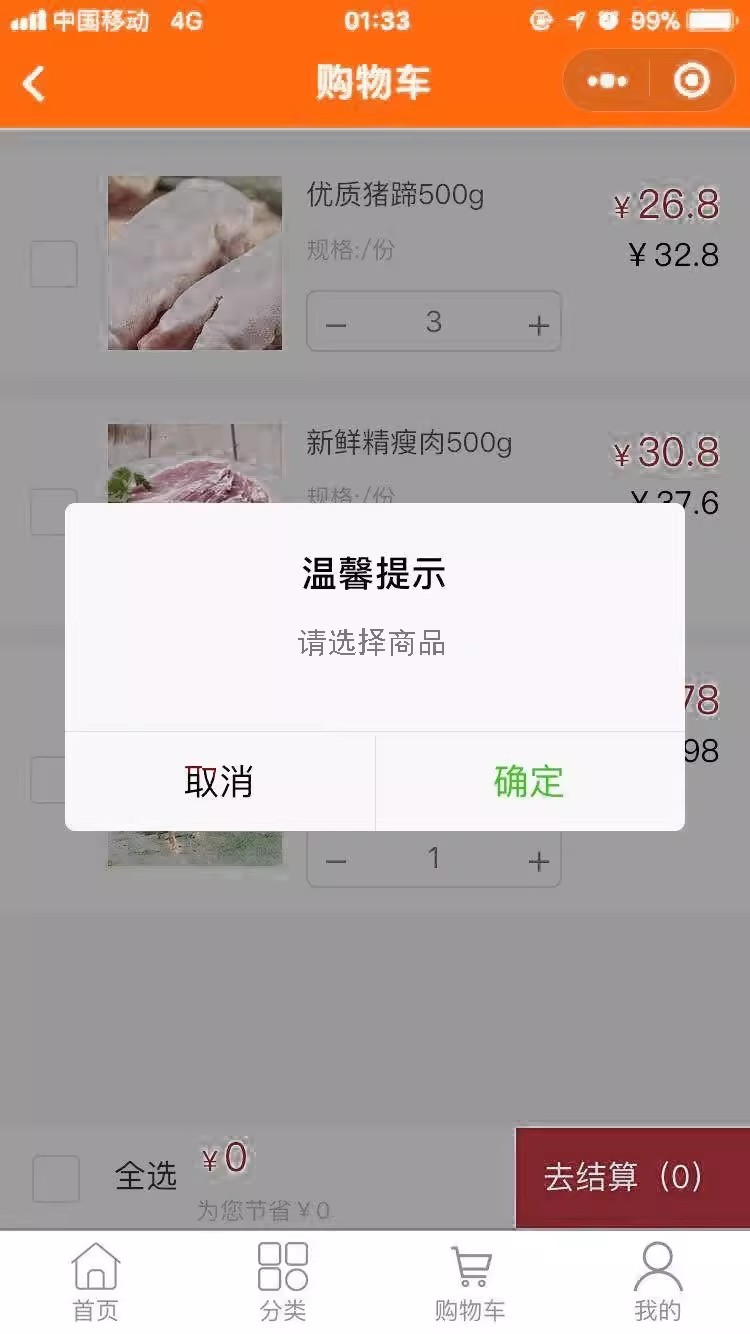Dismiss the dialog with 取消

(220, 782)
